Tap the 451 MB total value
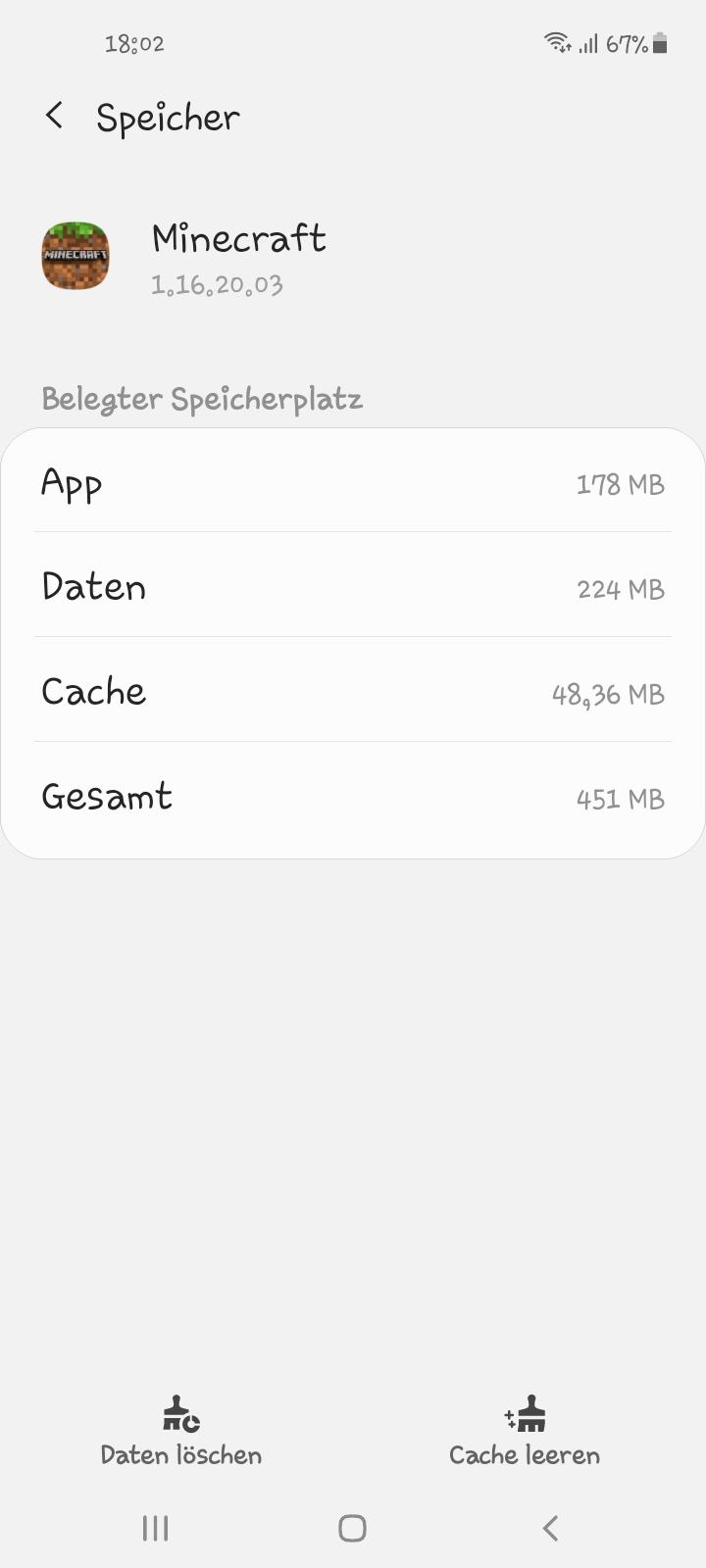Screen dimensions: 706x1568 (620, 798)
